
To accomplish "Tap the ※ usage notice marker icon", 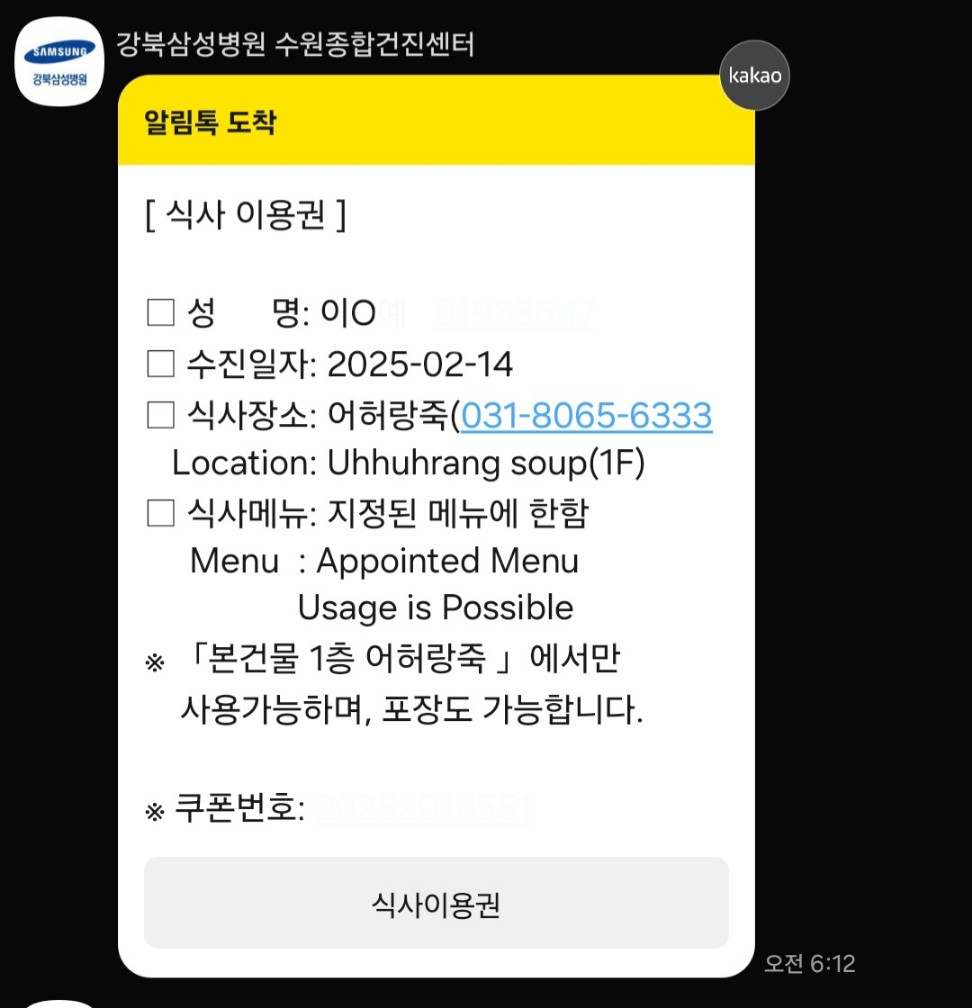I will (153, 658).
